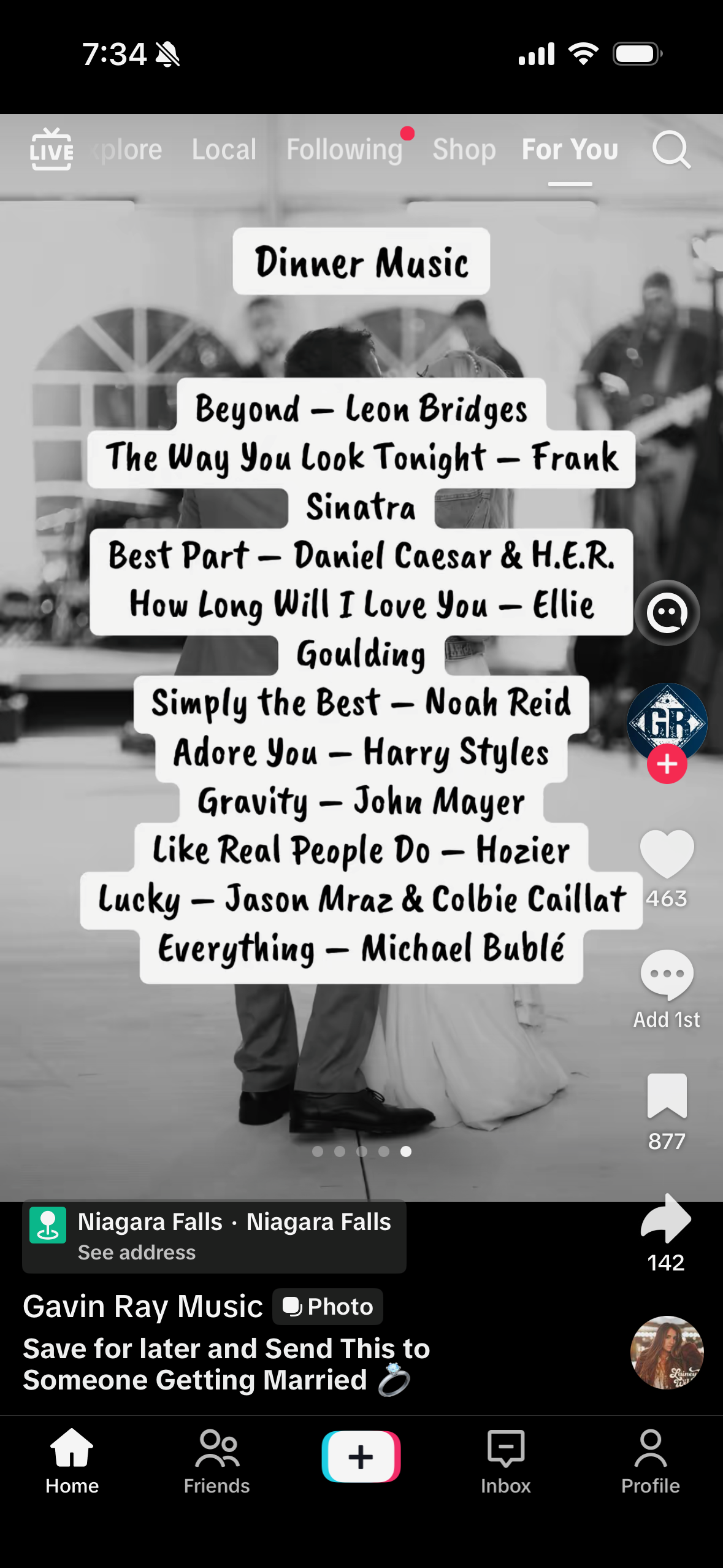This screenshot has width=723, height=1568.
Task: Like this post with the heart
Action: pos(667,854)
